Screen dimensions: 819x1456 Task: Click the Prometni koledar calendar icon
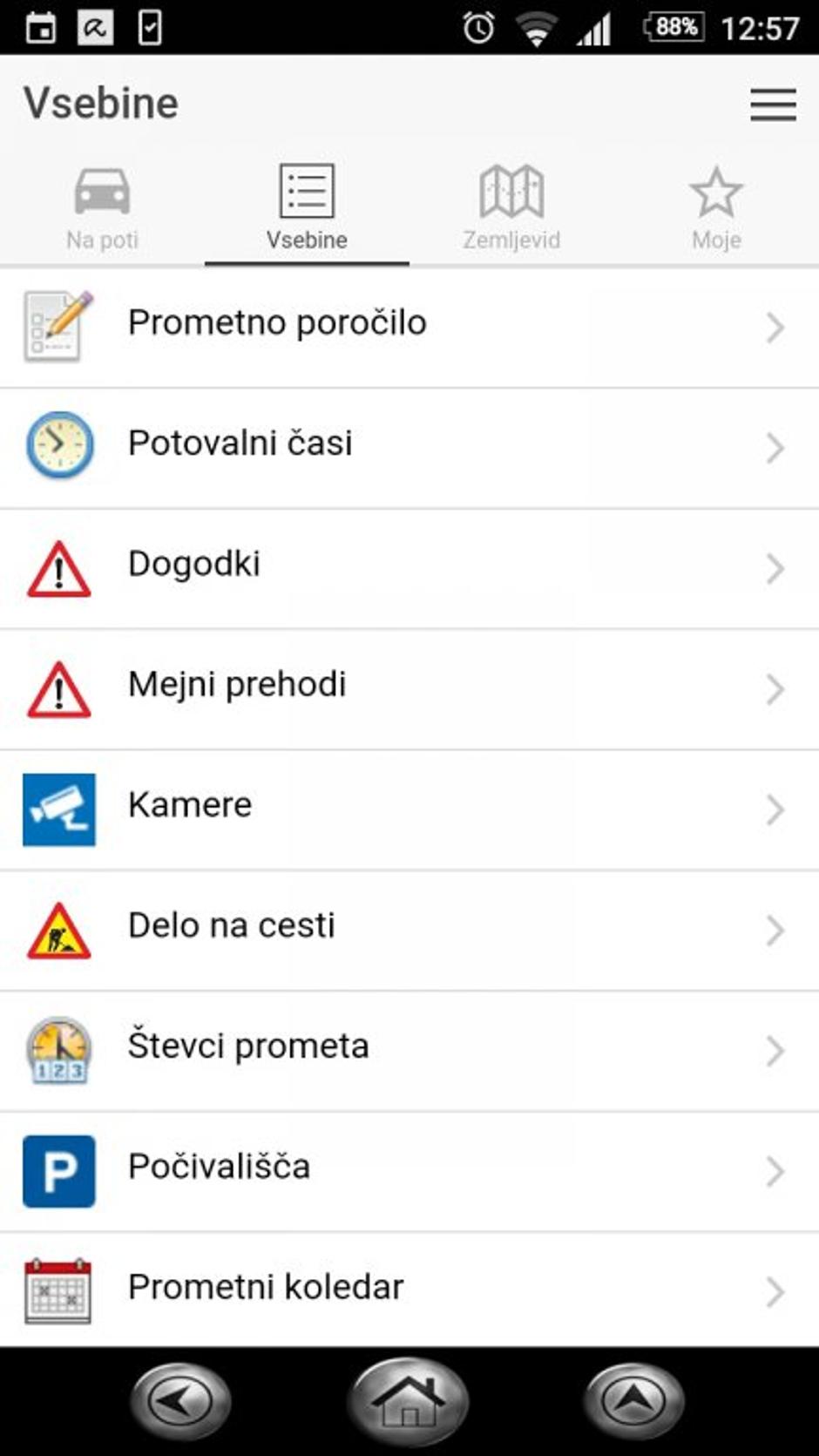click(58, 1290)
